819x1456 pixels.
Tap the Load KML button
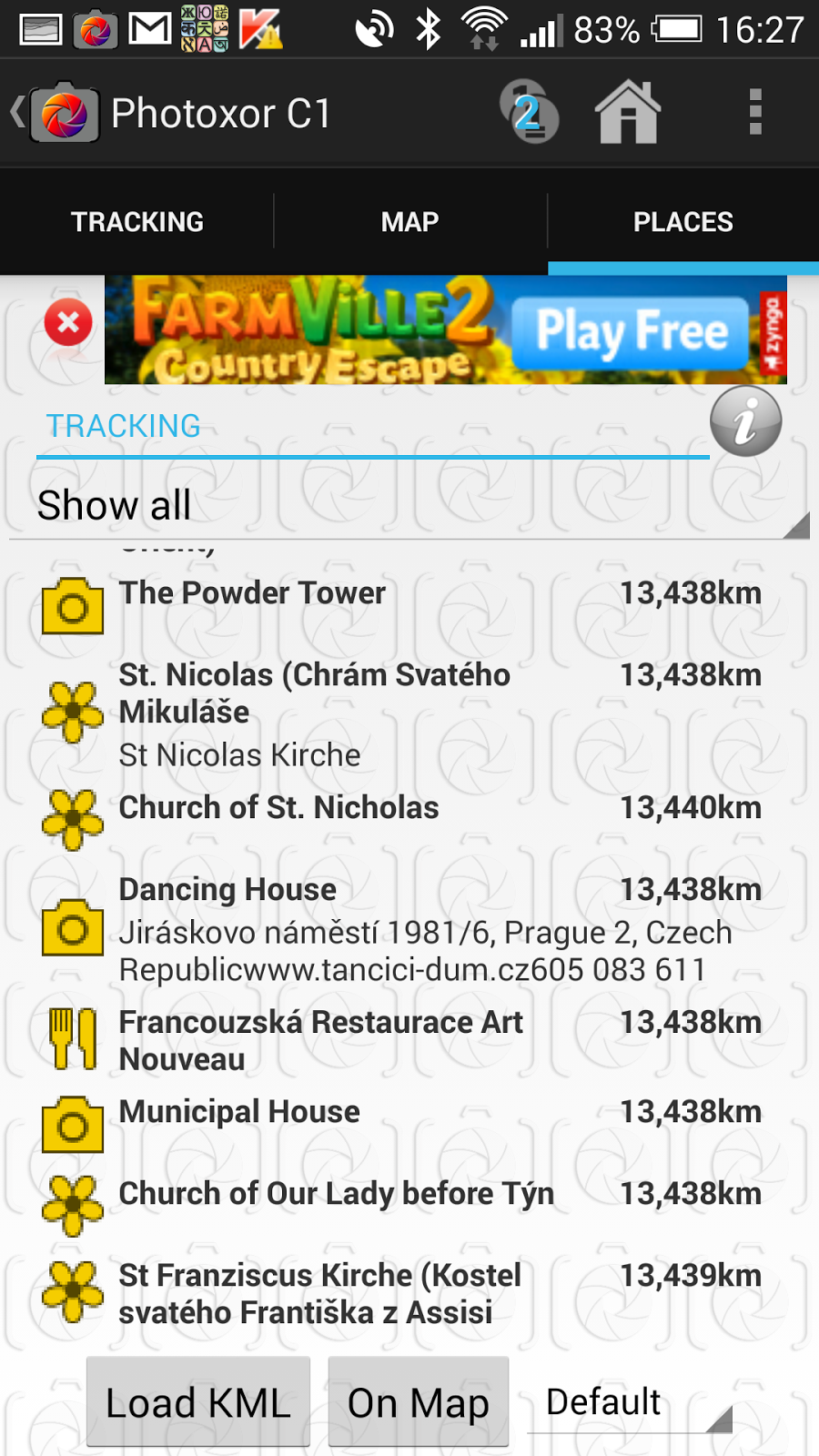198,1402
